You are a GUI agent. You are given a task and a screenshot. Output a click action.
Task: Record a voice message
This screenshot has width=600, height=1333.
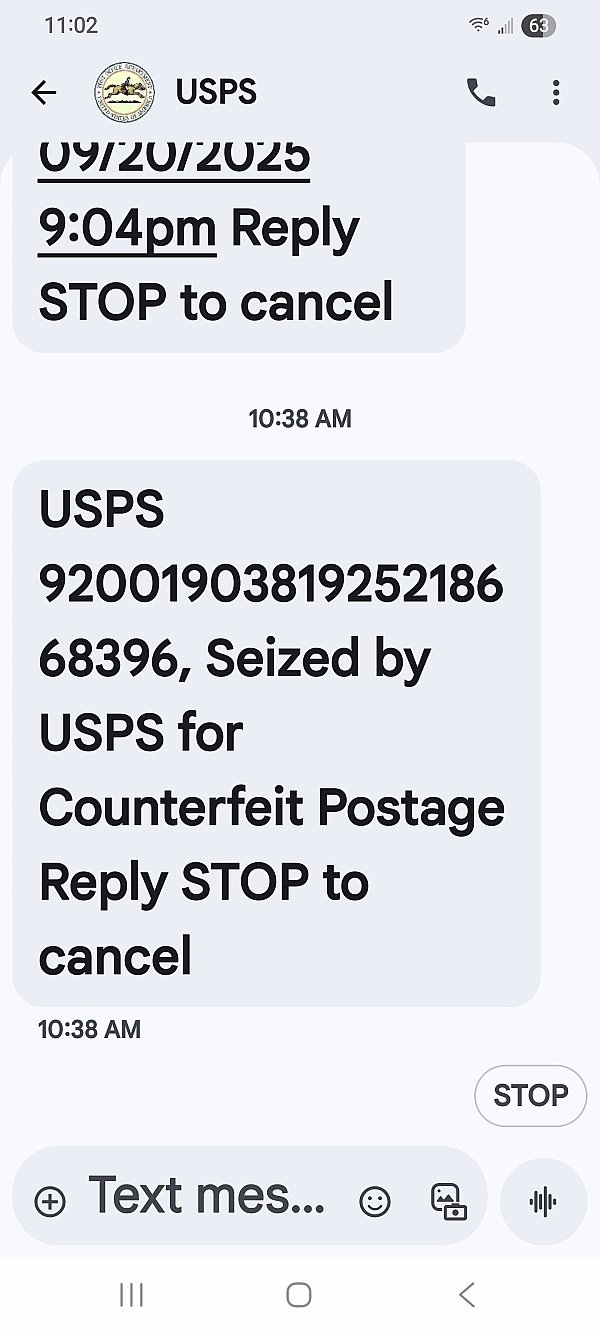pyautogui.click(x=543, y=1201)
